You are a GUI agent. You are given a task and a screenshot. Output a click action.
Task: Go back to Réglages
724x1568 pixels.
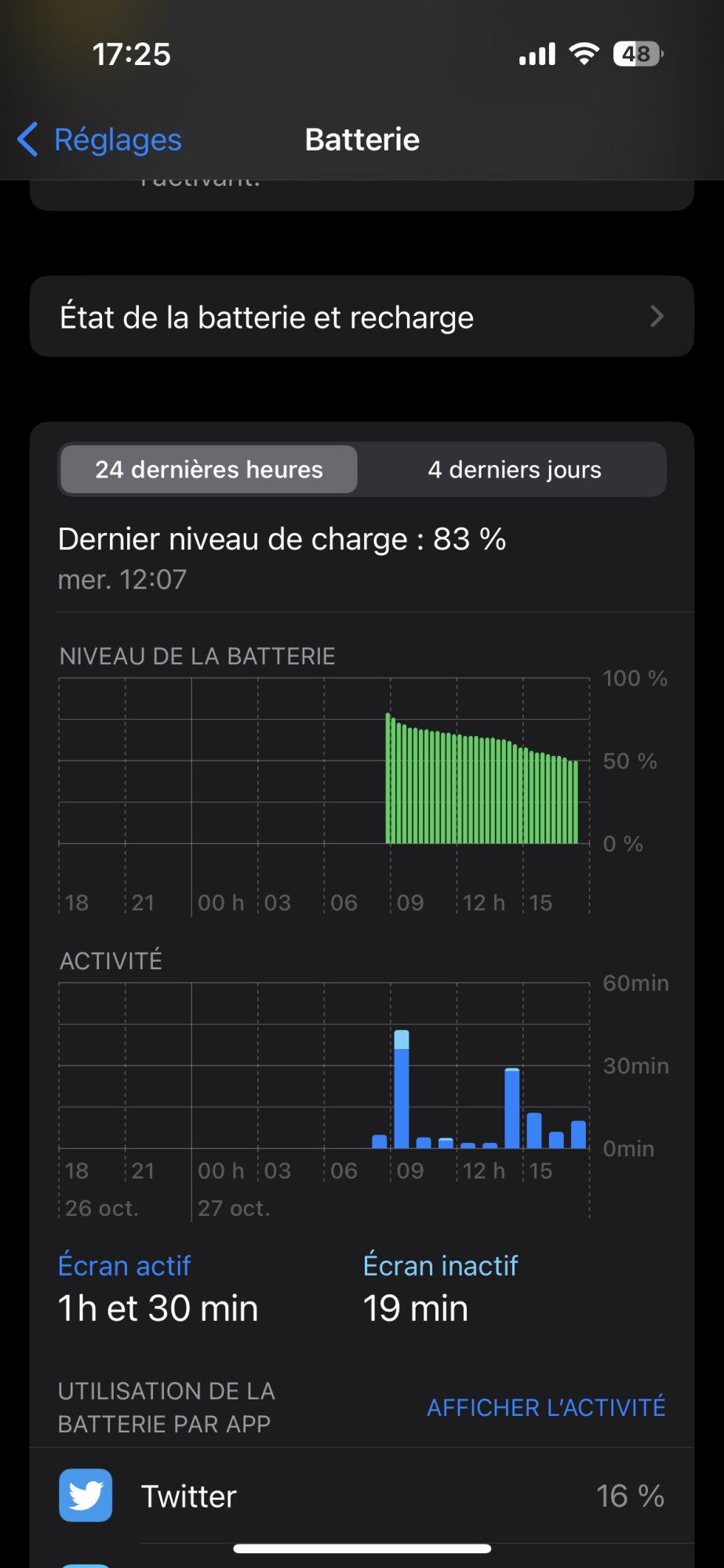click(100, 140)
